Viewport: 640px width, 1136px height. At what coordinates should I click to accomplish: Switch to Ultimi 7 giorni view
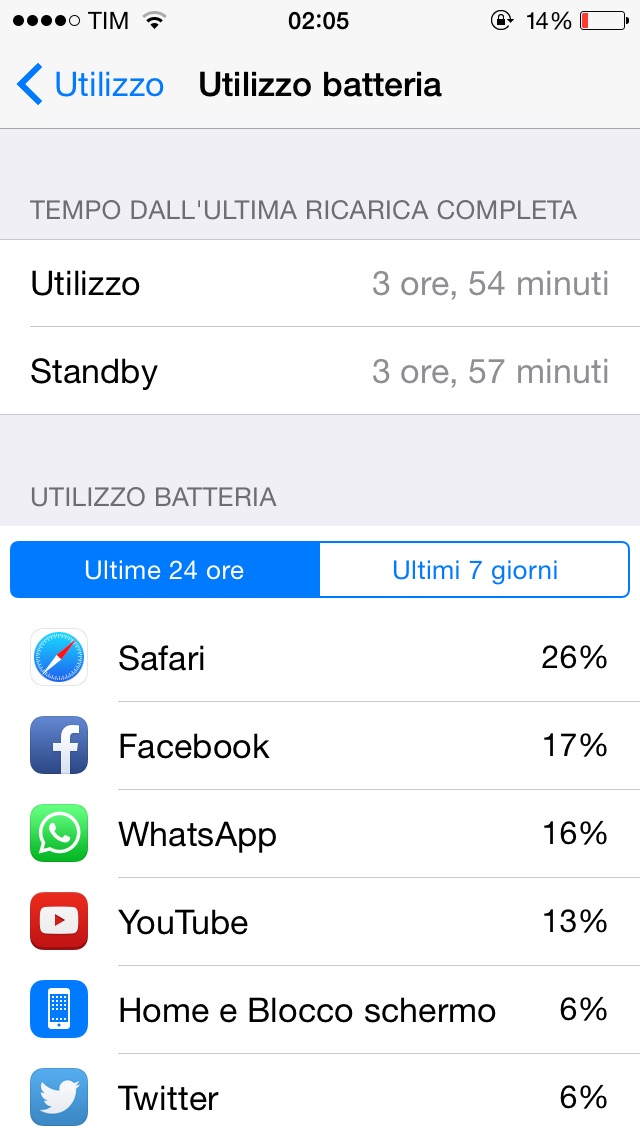click(x=475, y=569)
